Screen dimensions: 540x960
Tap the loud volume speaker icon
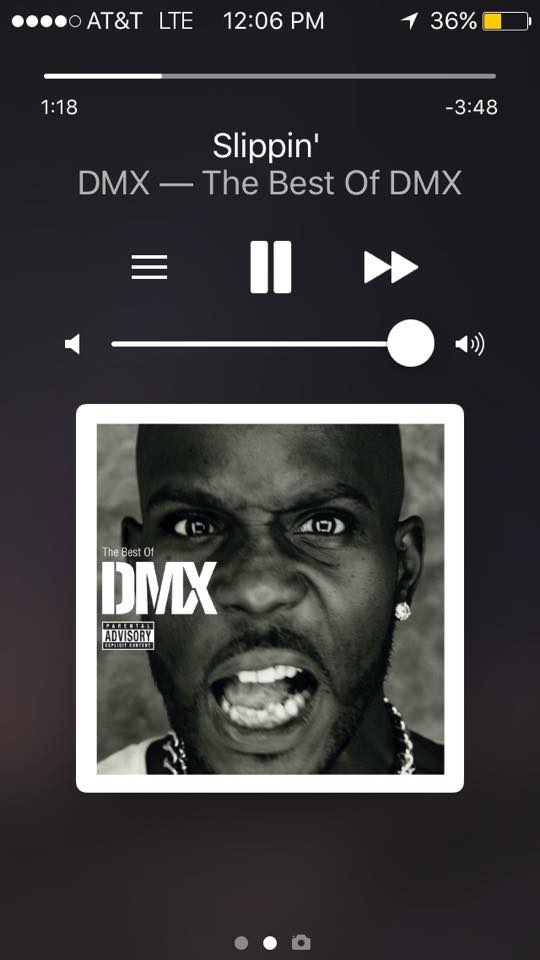coord(470,344)
